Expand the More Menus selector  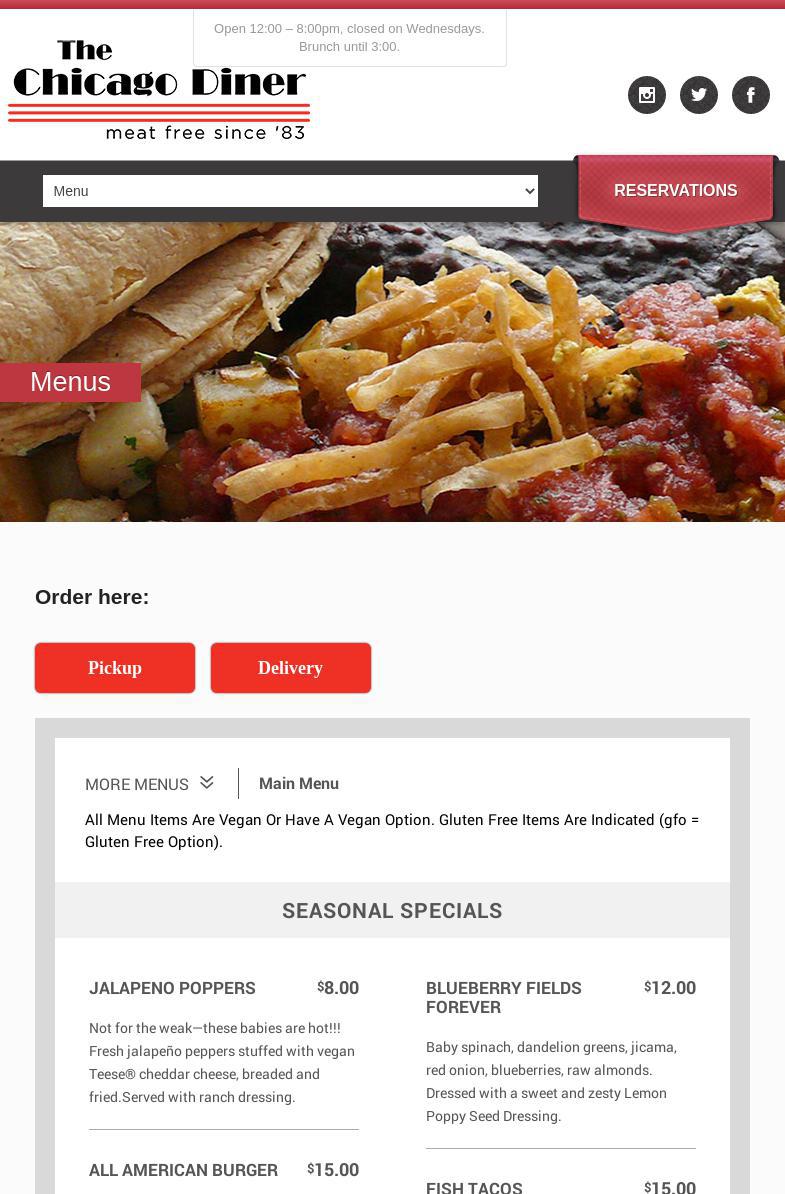point(150,784)
